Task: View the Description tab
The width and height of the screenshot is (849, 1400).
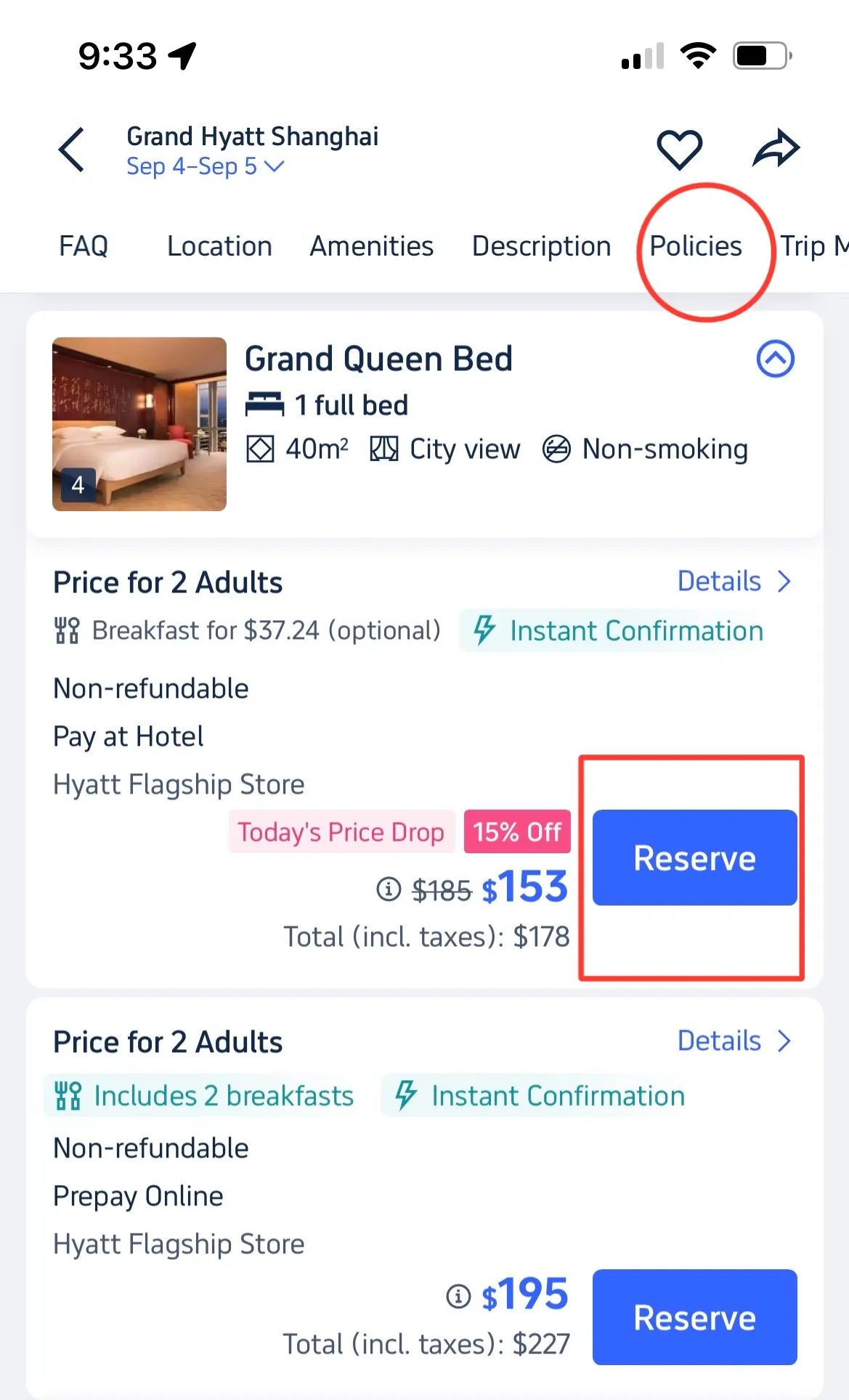Action: 541,246
